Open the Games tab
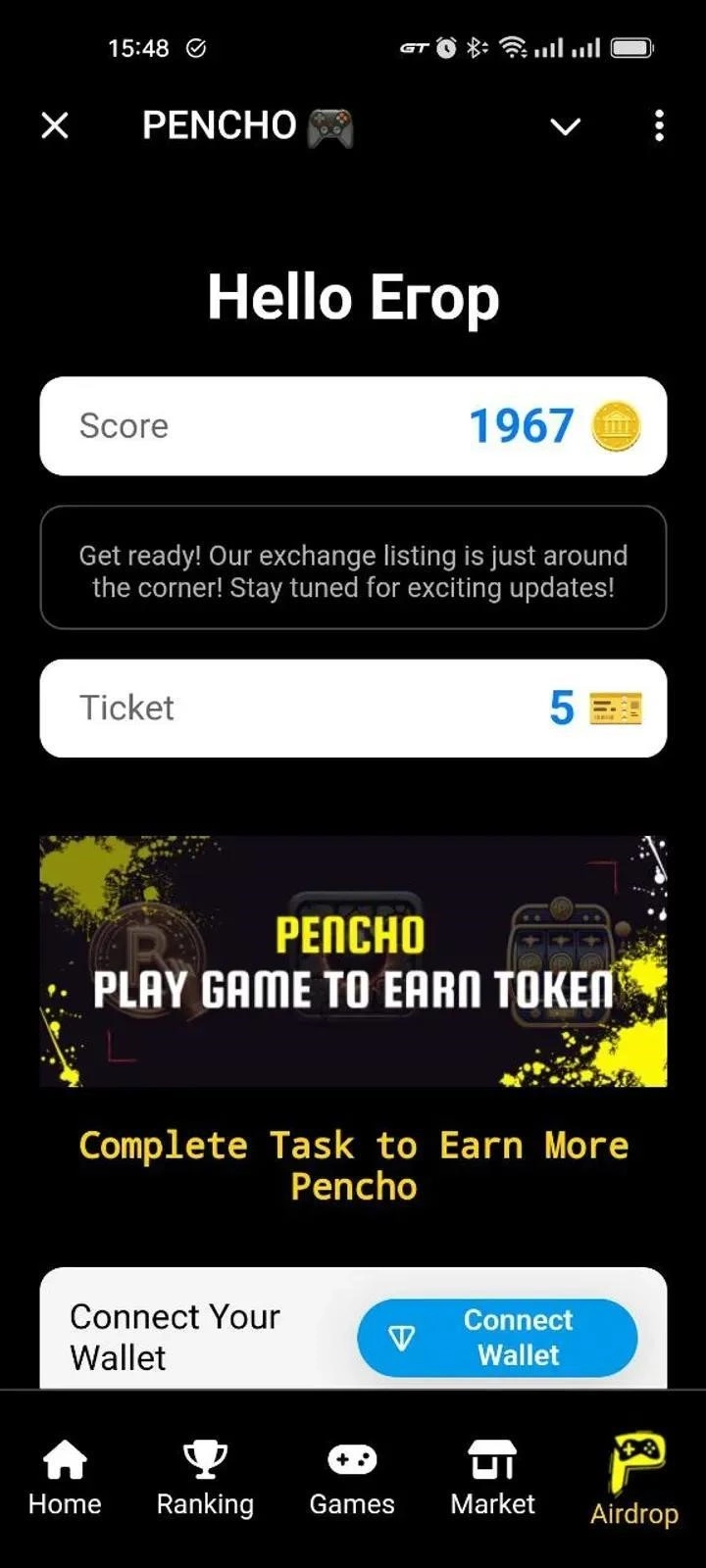This screenshot has width=706, height=1568. click(352, 1478)
